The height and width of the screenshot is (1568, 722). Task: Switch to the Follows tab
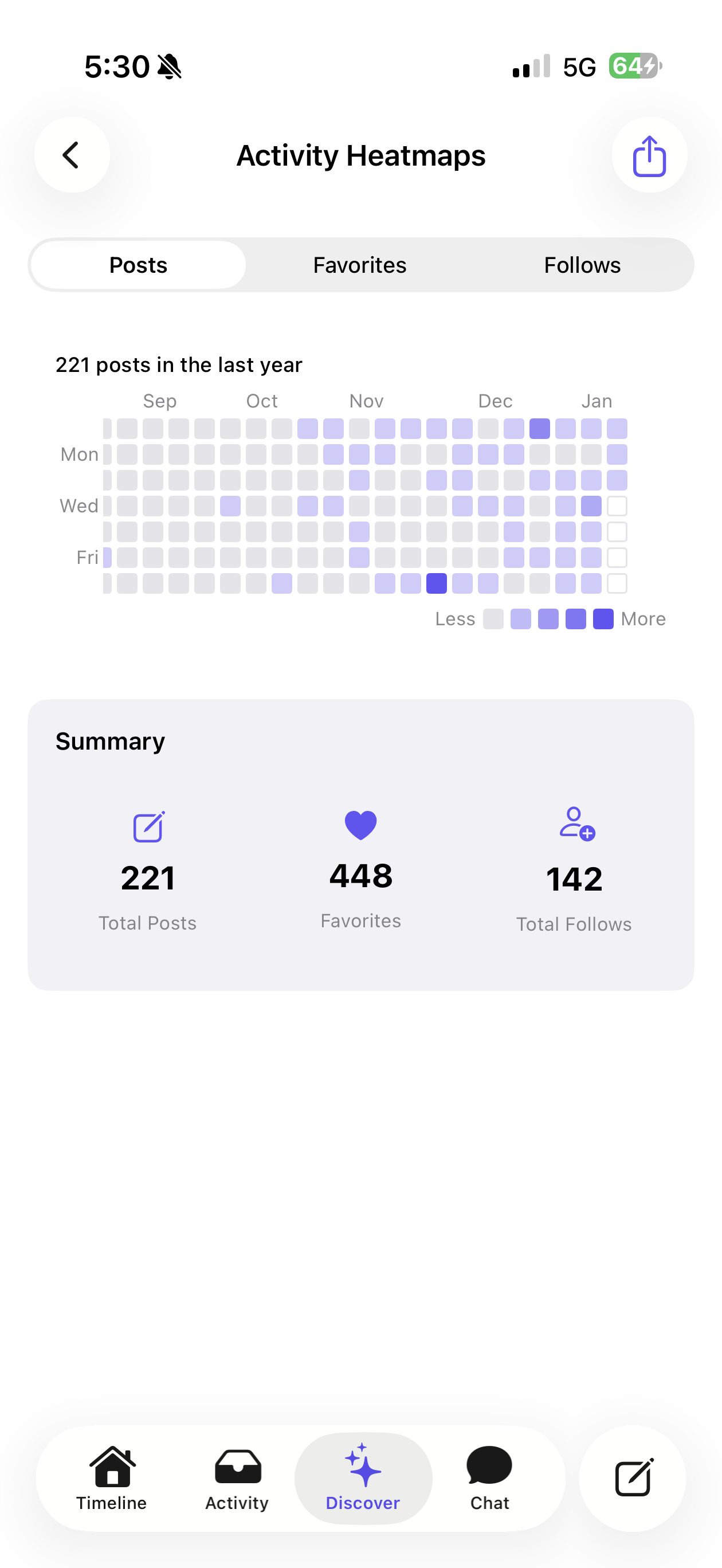582,265
